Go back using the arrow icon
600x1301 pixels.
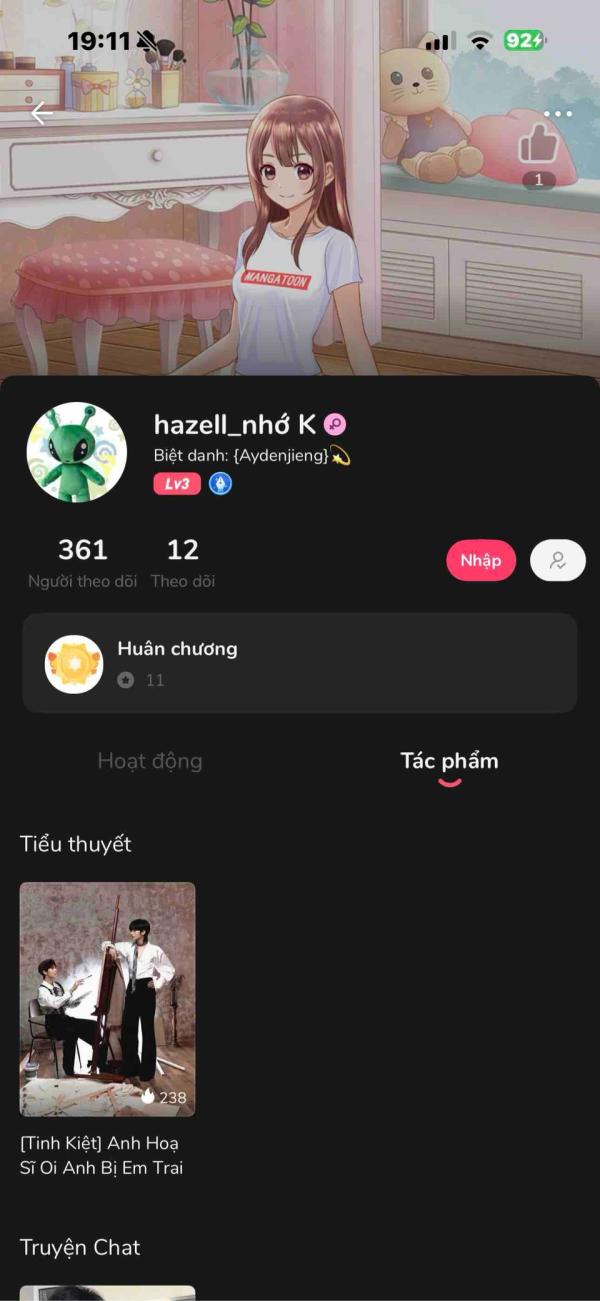click(x=42, y=113)
